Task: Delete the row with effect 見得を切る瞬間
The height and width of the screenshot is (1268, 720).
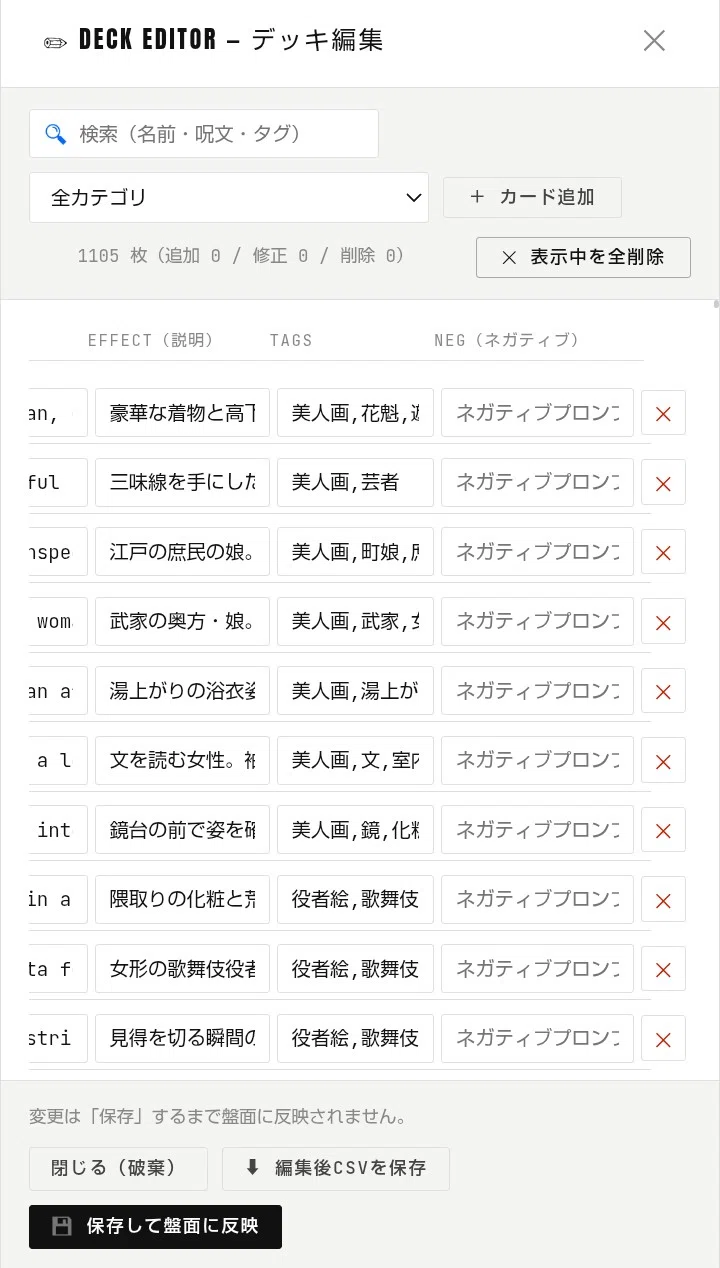Action: tap(663, 1039)
